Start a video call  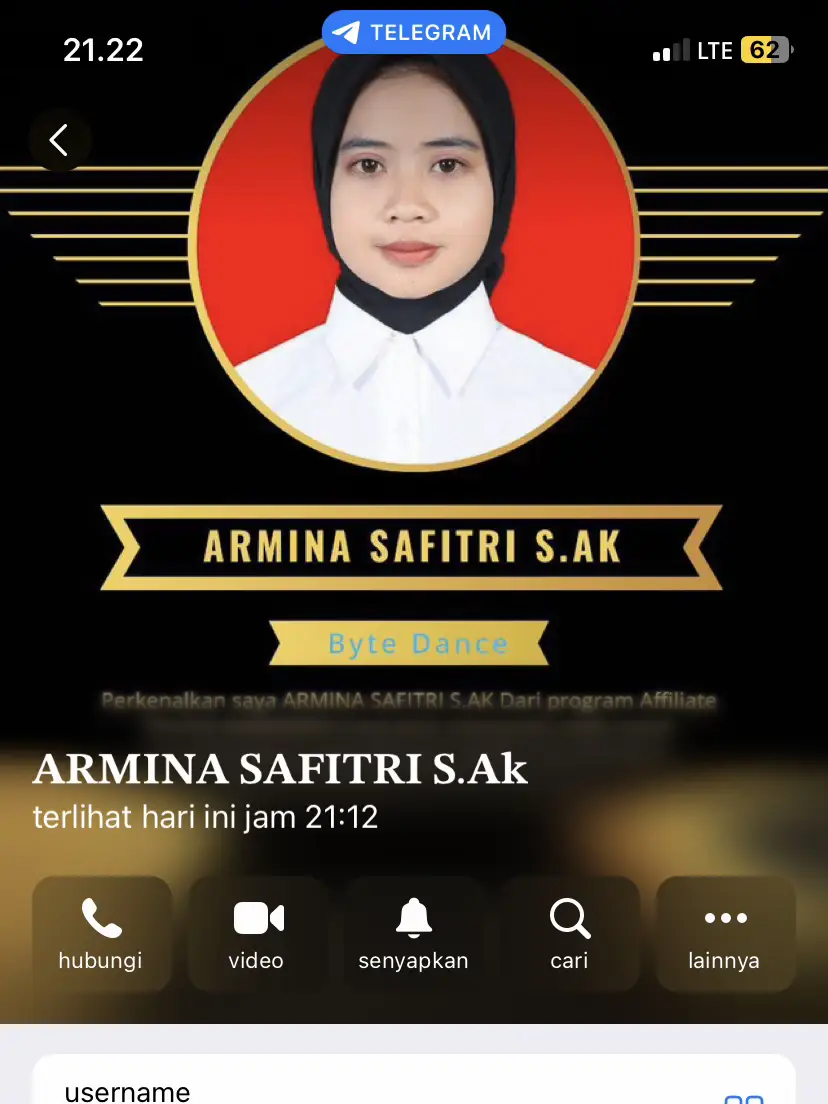(x=257, y=934)
